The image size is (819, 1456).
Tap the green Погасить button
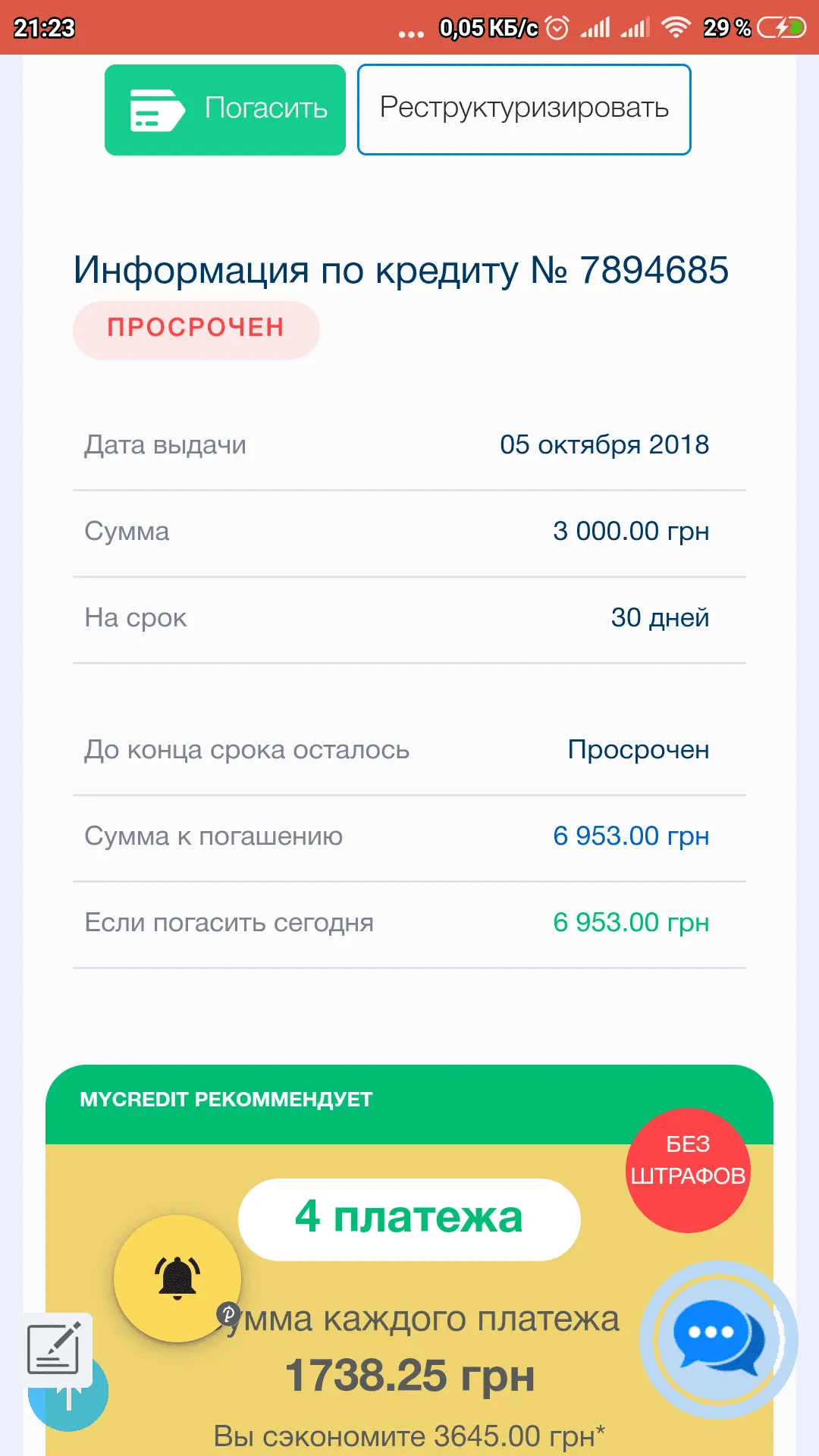pyautogui.click(x=225, y=110)
